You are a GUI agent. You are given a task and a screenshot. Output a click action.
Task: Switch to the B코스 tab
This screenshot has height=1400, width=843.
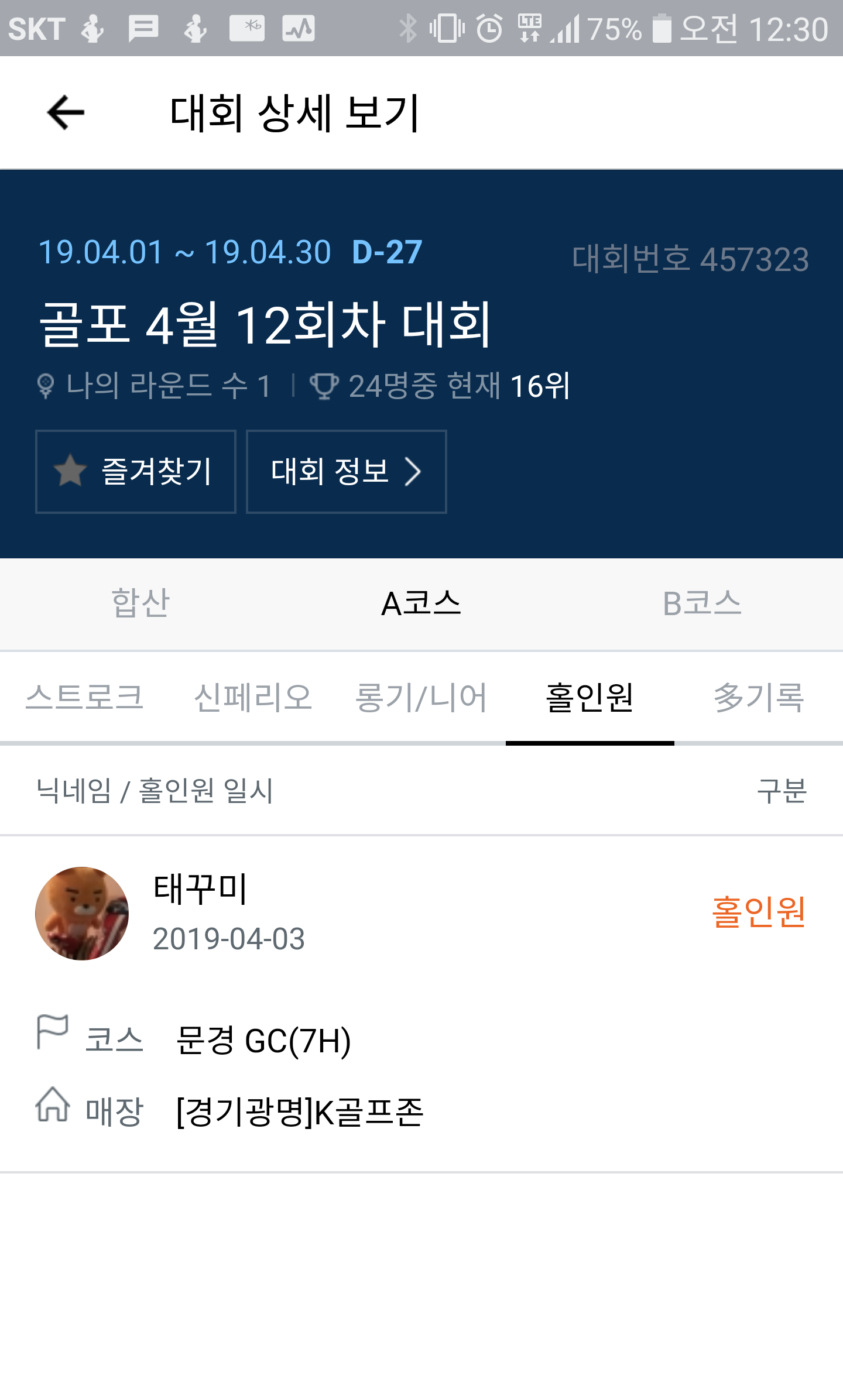702,603
